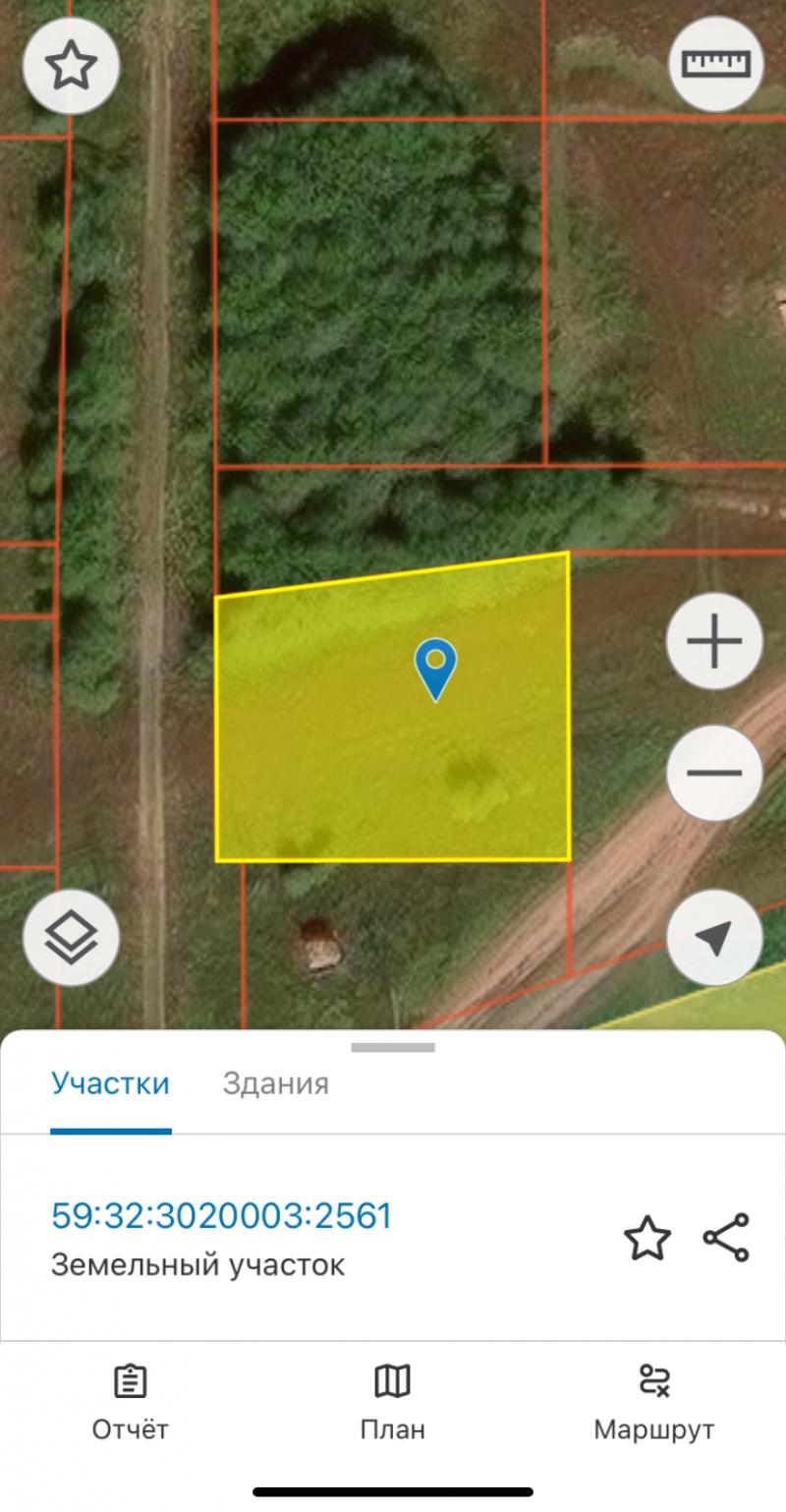786x1512 pixels.
Task: Tap the blue location pin on the parcel
Action: pyautogui.click(x=435, y=668)
